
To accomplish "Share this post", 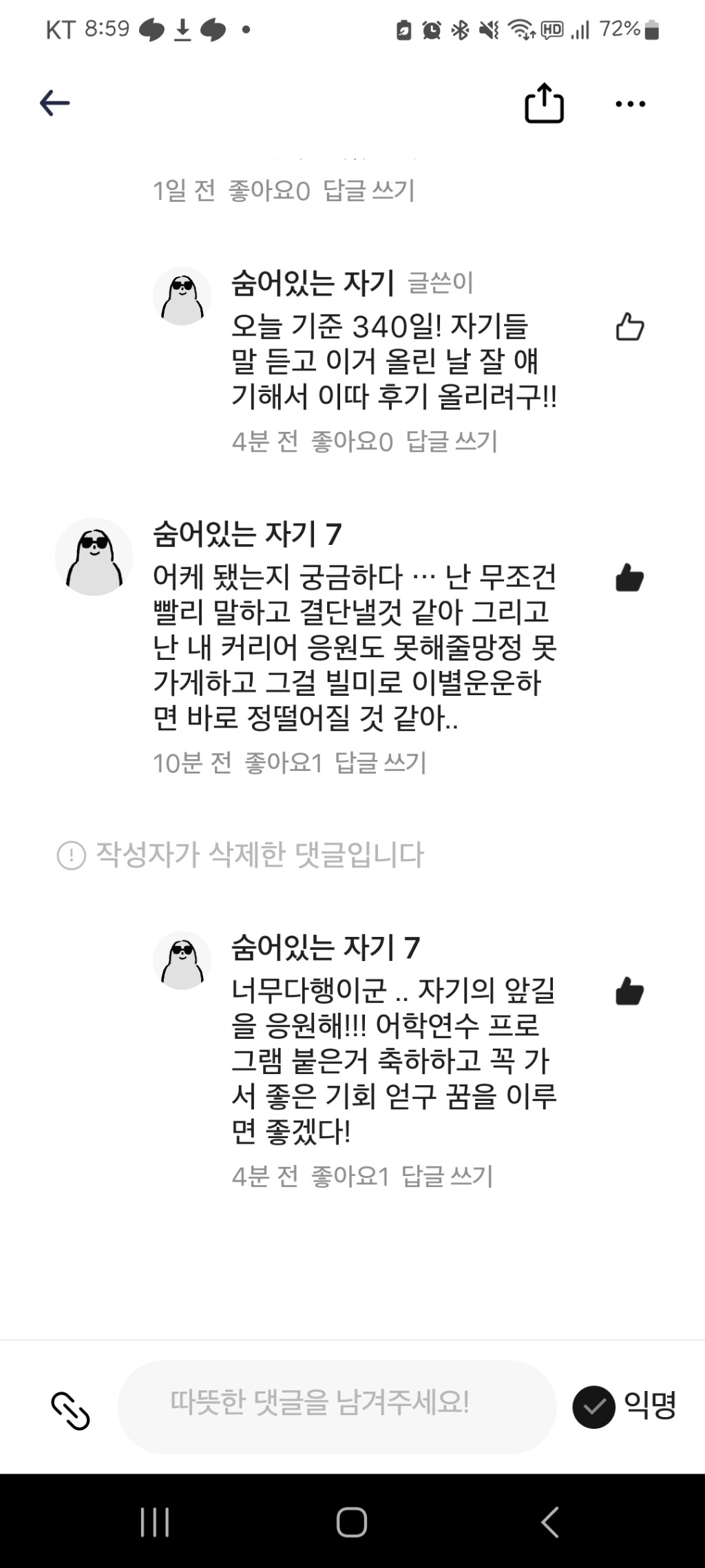I will (544, 103).
